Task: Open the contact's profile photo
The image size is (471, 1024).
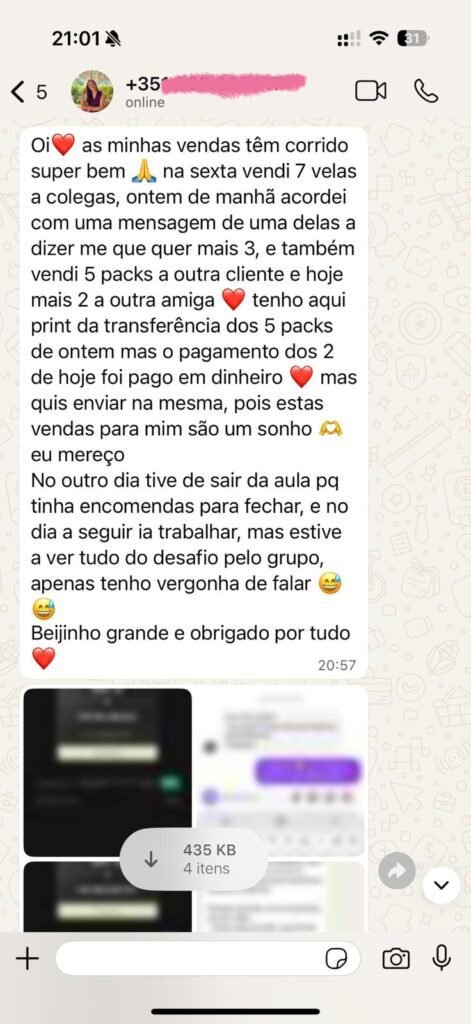Action: 92,91
